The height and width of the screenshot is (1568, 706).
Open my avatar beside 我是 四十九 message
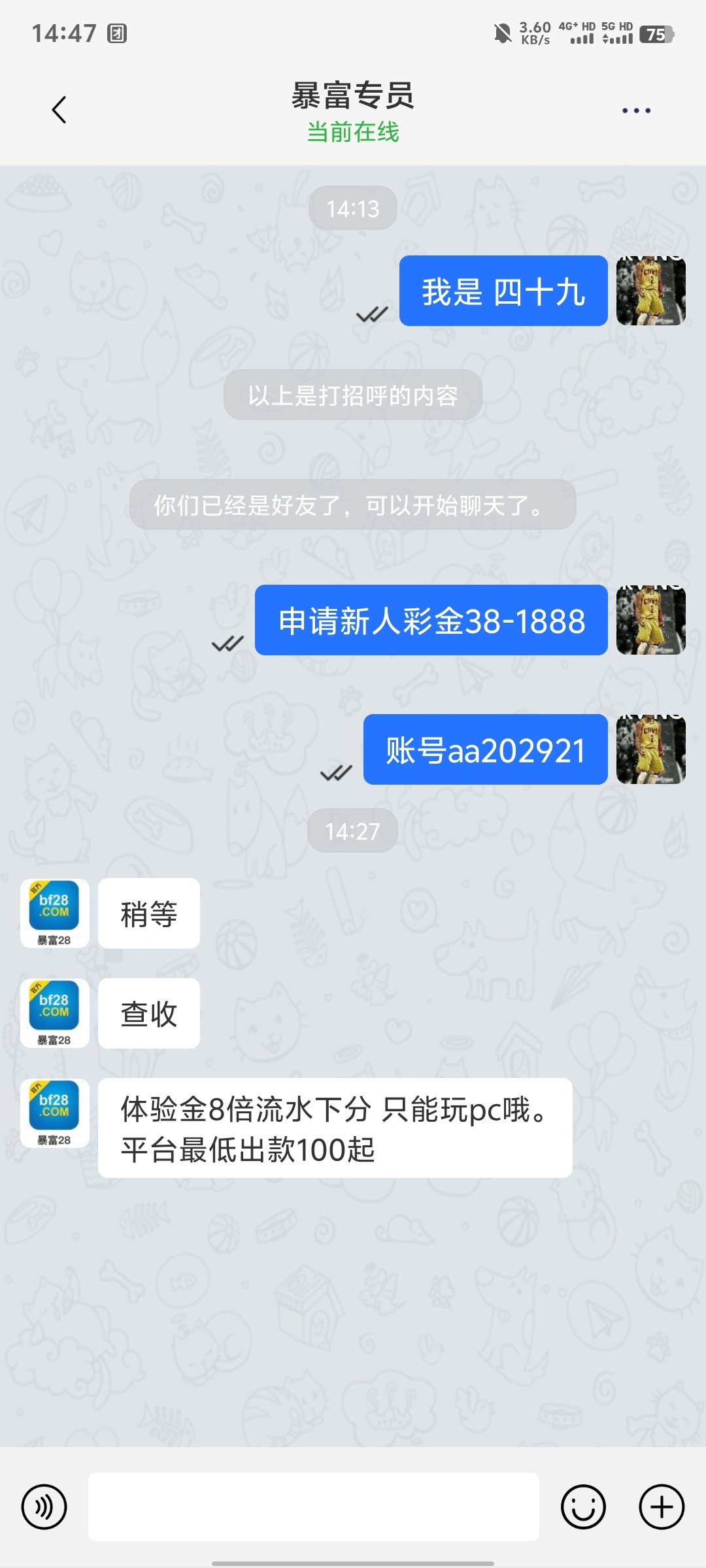point(651,291)
